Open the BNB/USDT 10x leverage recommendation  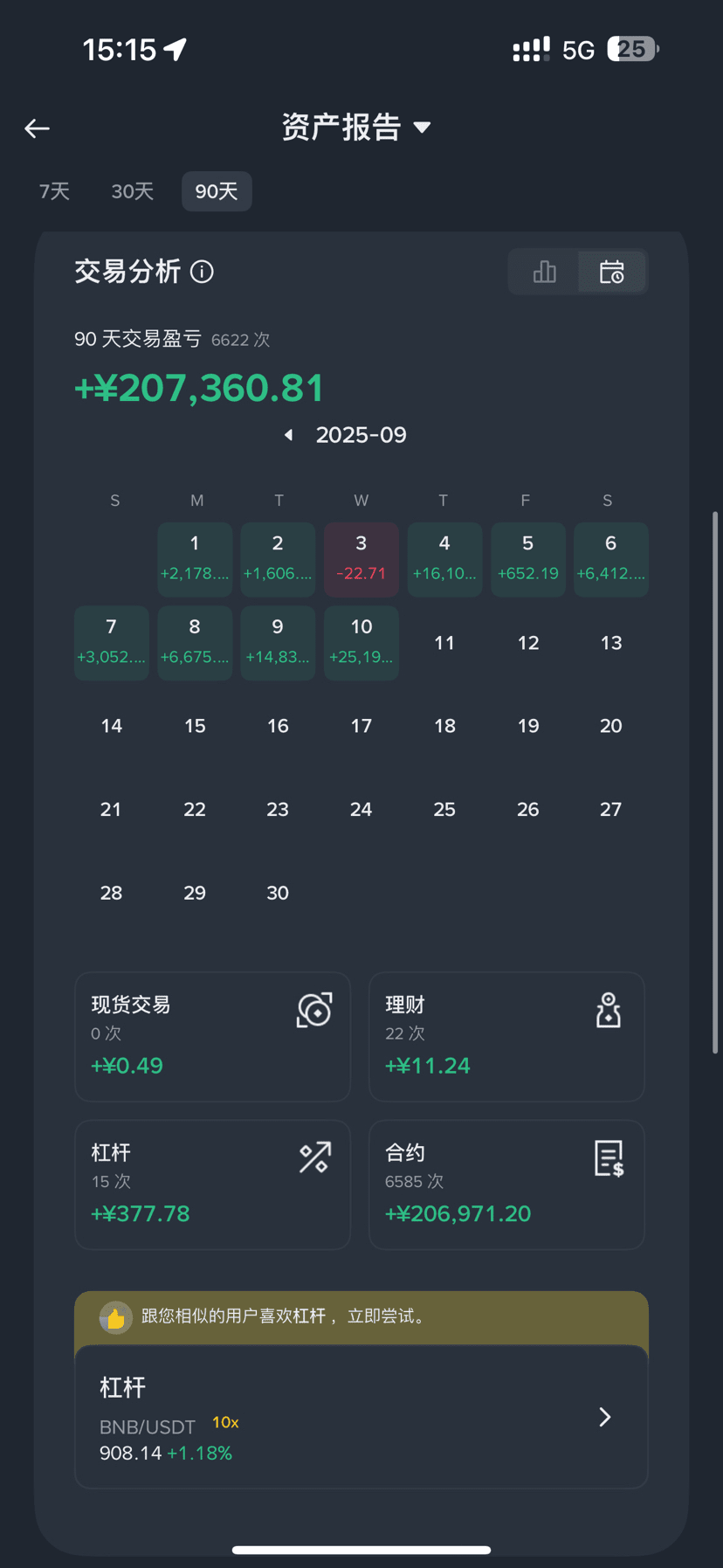coord(361,1417)
